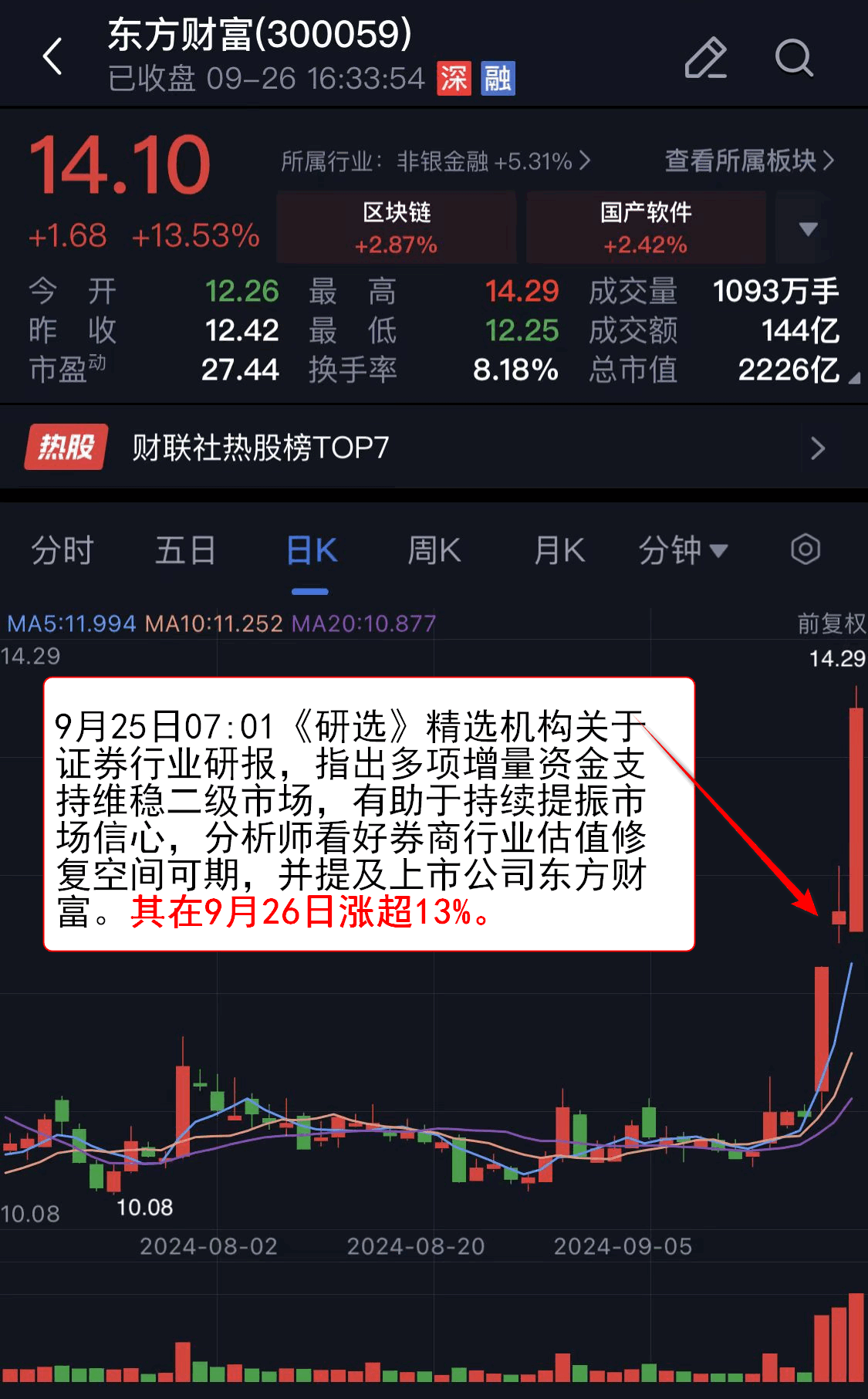This screenshot has height=1399, width=868.
Task: Open the 分钟 interval dropdown
Action: [x=683, y=551]
